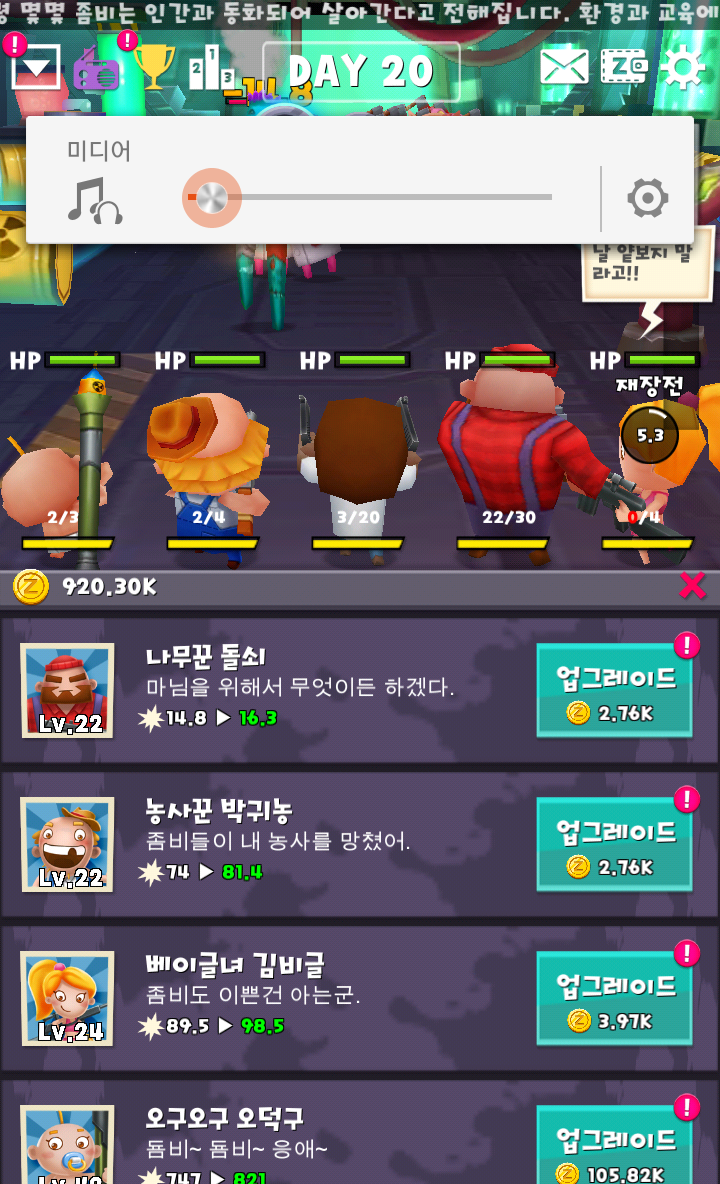
Task: Open volume panel settings gear
Action: click(648, 199)
